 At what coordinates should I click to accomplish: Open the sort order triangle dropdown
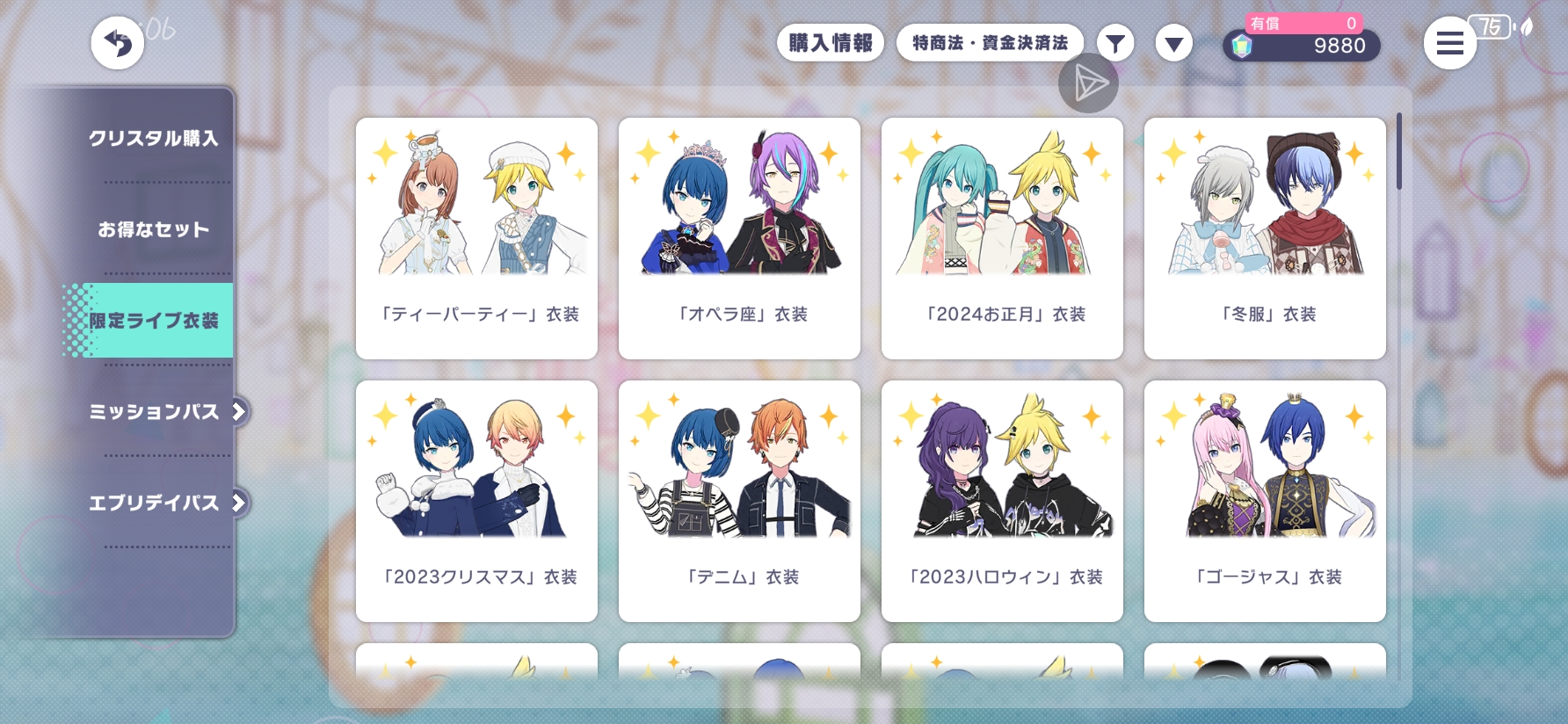coord(1173,43)
